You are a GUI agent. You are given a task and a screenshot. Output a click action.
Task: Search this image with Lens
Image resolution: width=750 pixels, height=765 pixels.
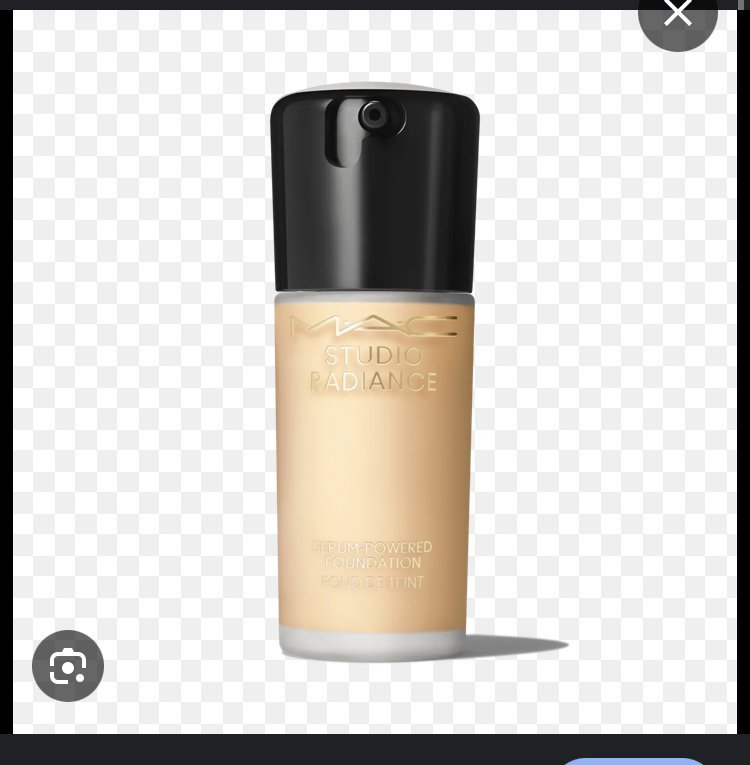(x=68, y=665)
